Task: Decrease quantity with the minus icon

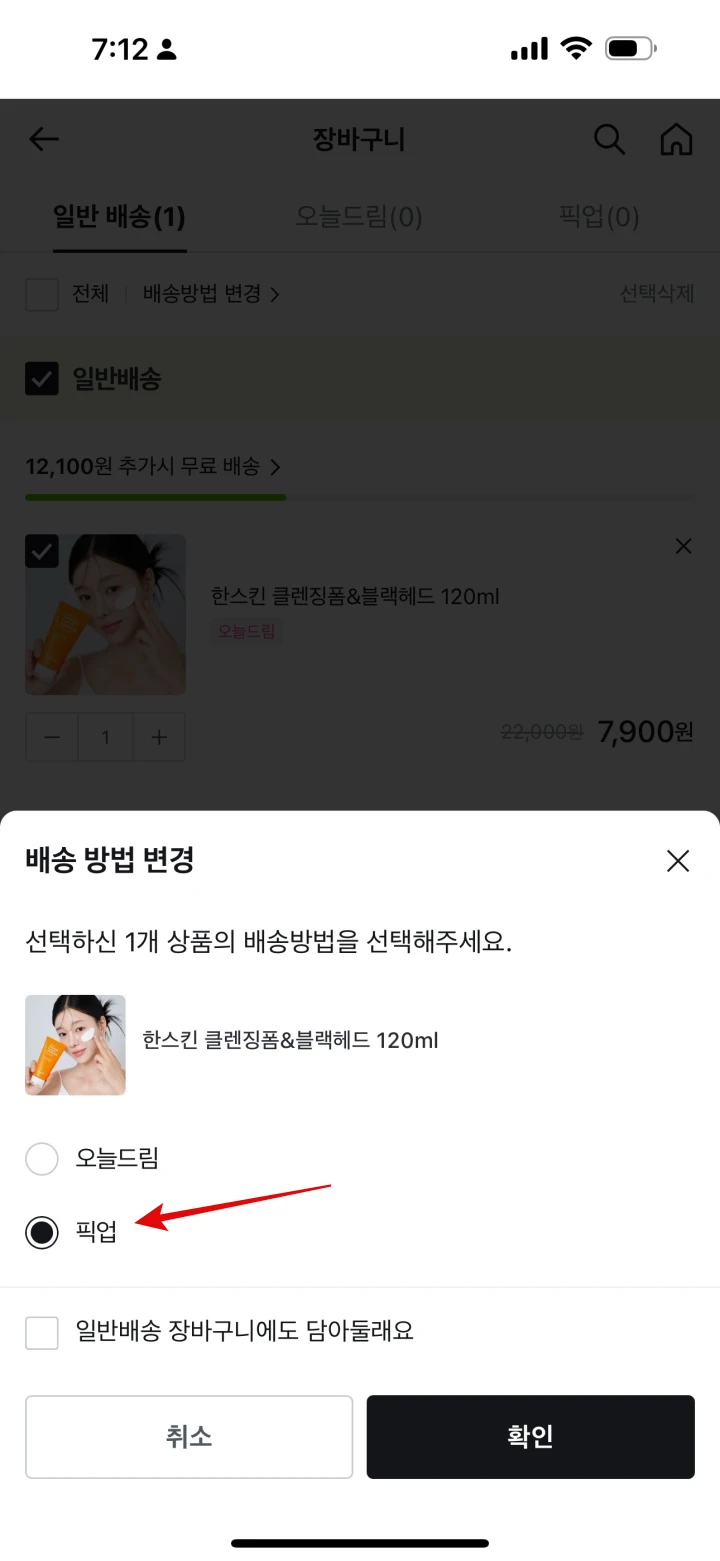Action: pos(51,737)
